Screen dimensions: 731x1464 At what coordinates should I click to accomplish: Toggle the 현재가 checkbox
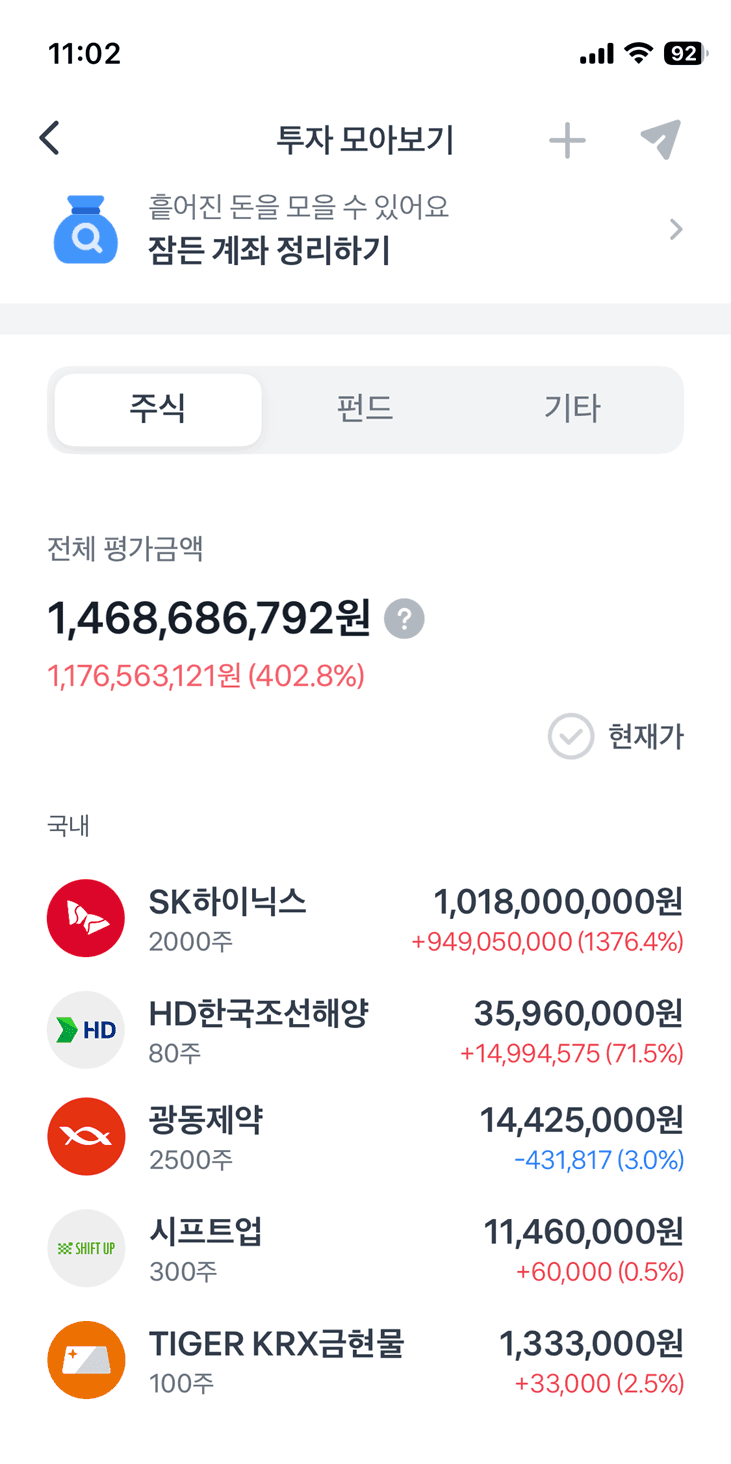[x=571, y=737]
